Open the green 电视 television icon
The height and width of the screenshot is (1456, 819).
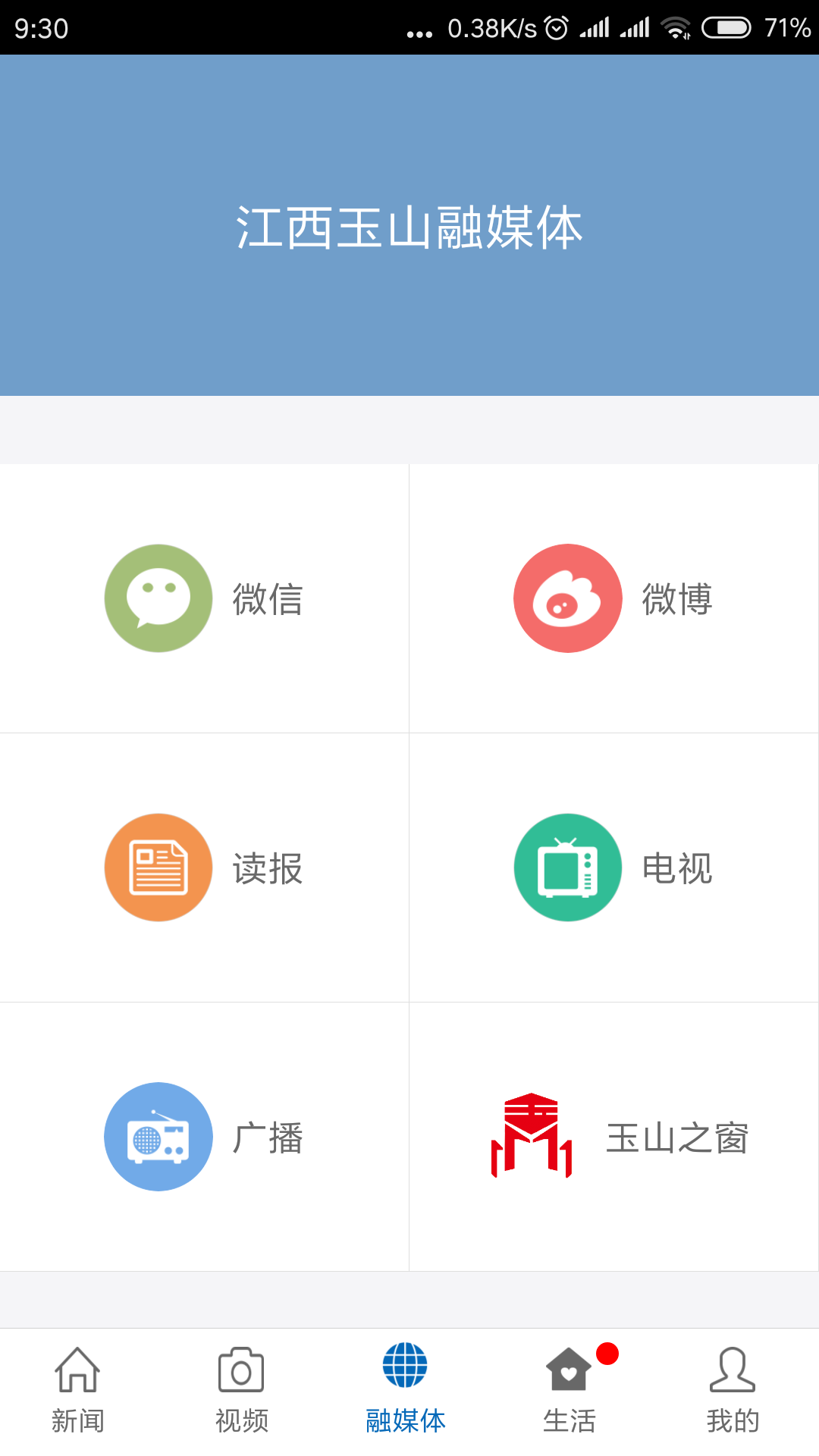point(567,868)
